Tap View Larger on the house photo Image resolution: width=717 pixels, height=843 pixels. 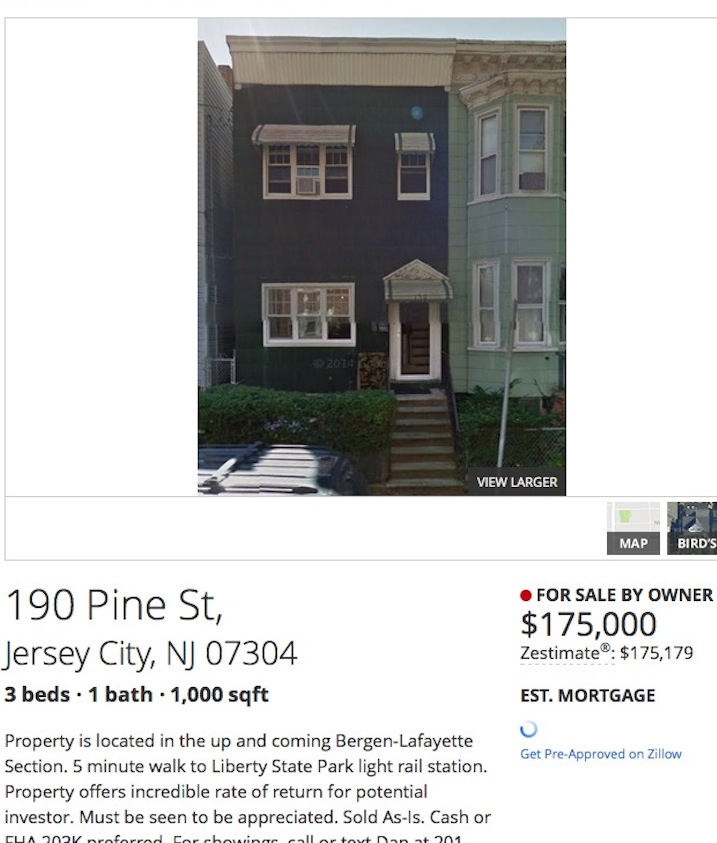[x=517, y=482]
